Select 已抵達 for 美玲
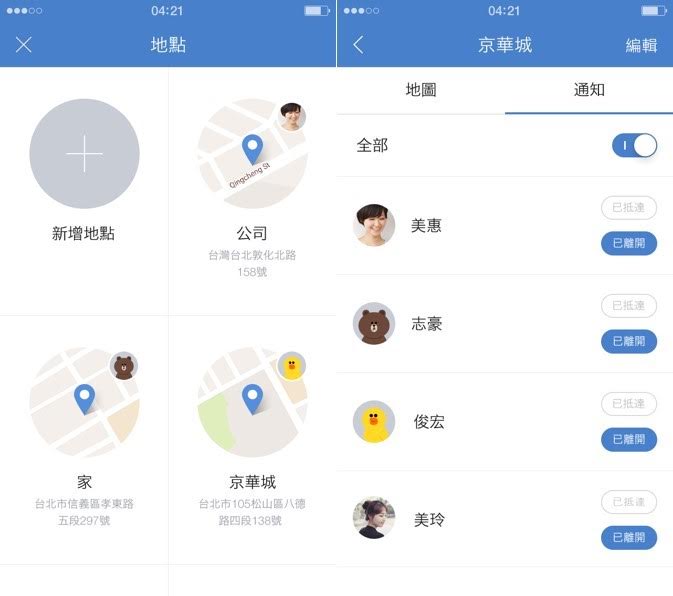 click(629, 502)
